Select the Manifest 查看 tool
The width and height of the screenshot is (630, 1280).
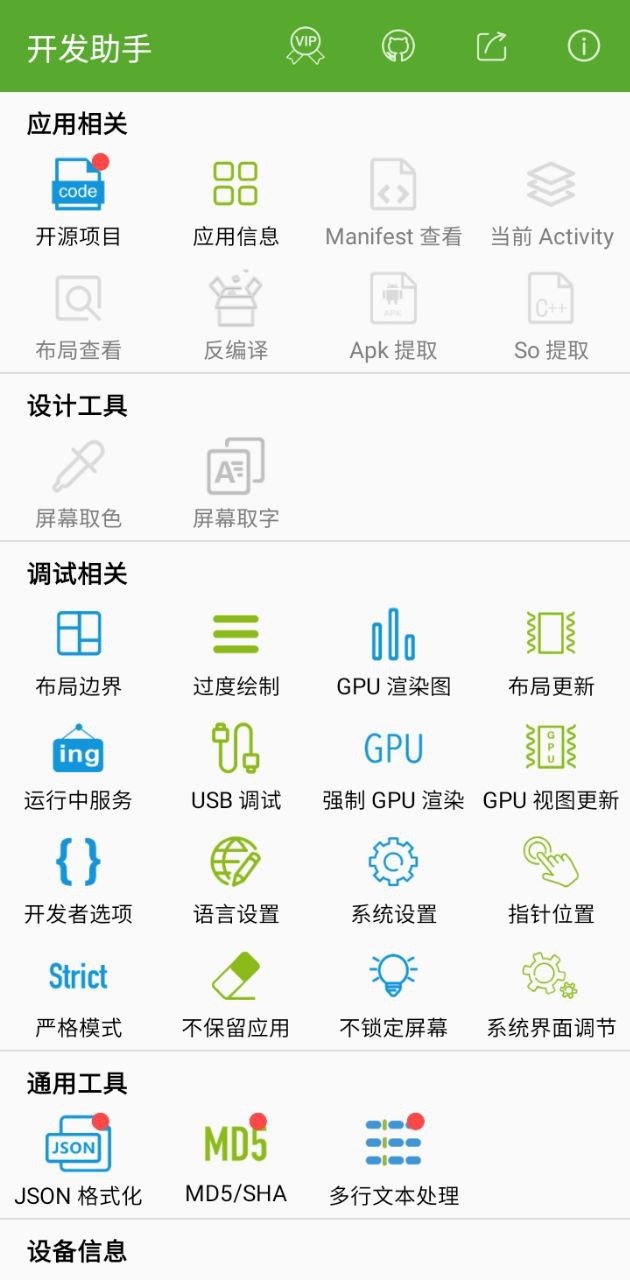[394, 203]
